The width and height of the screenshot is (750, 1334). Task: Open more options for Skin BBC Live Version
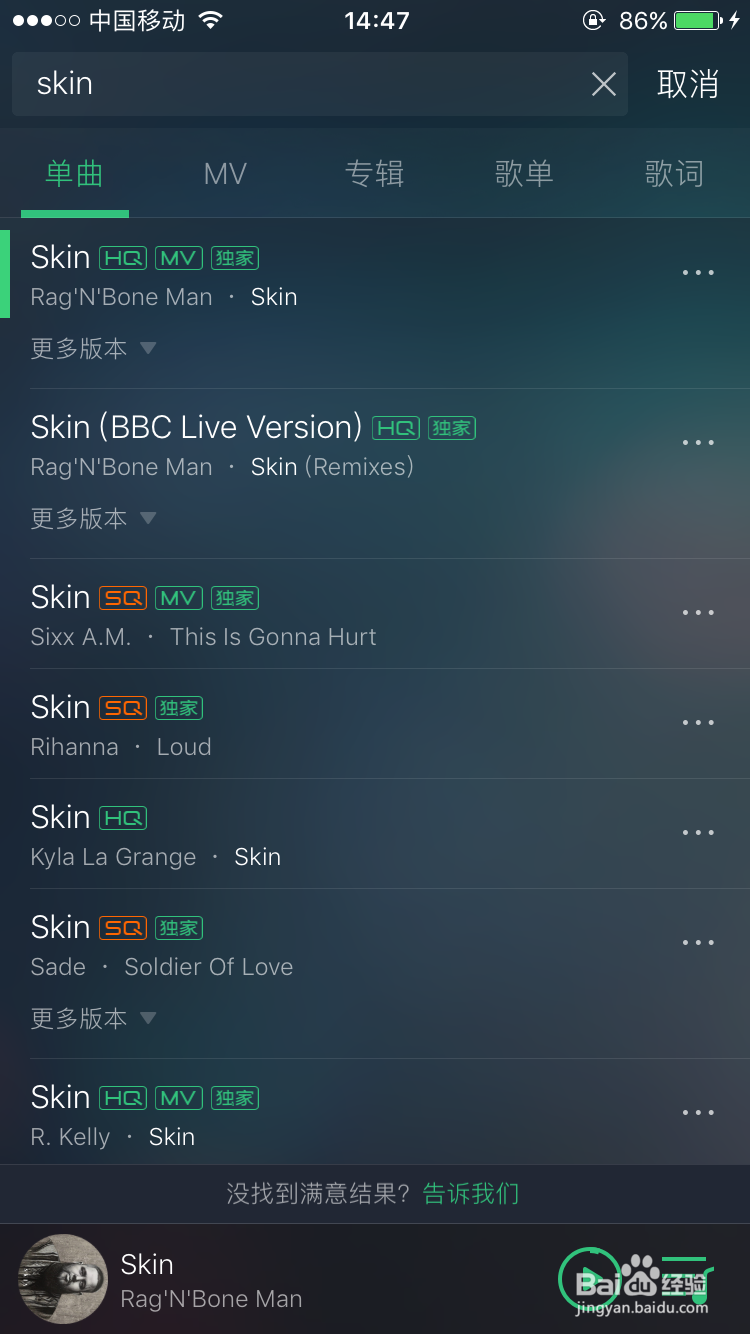coord(697,442)
